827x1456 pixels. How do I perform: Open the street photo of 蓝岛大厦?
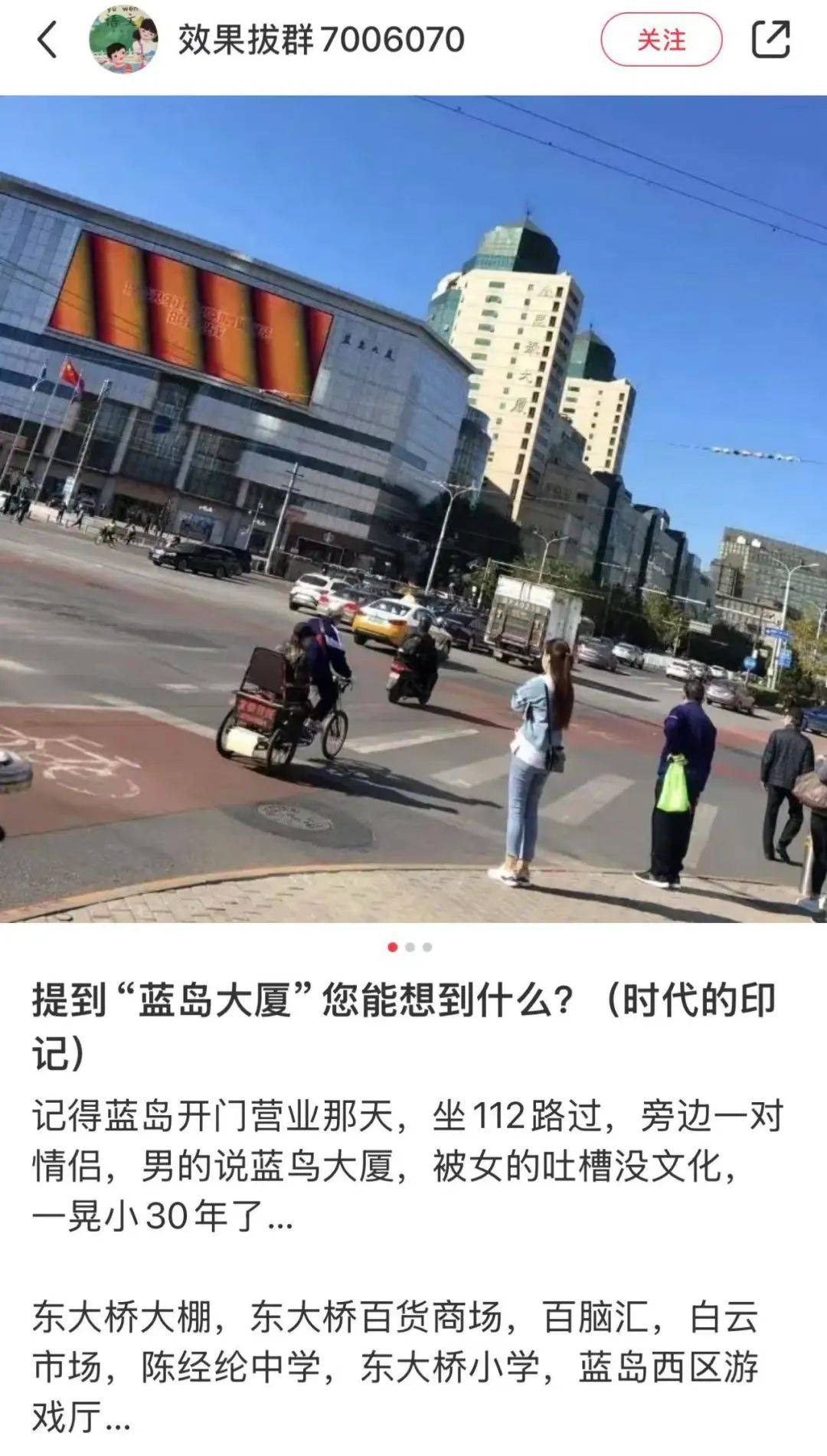tap(413, 509)
